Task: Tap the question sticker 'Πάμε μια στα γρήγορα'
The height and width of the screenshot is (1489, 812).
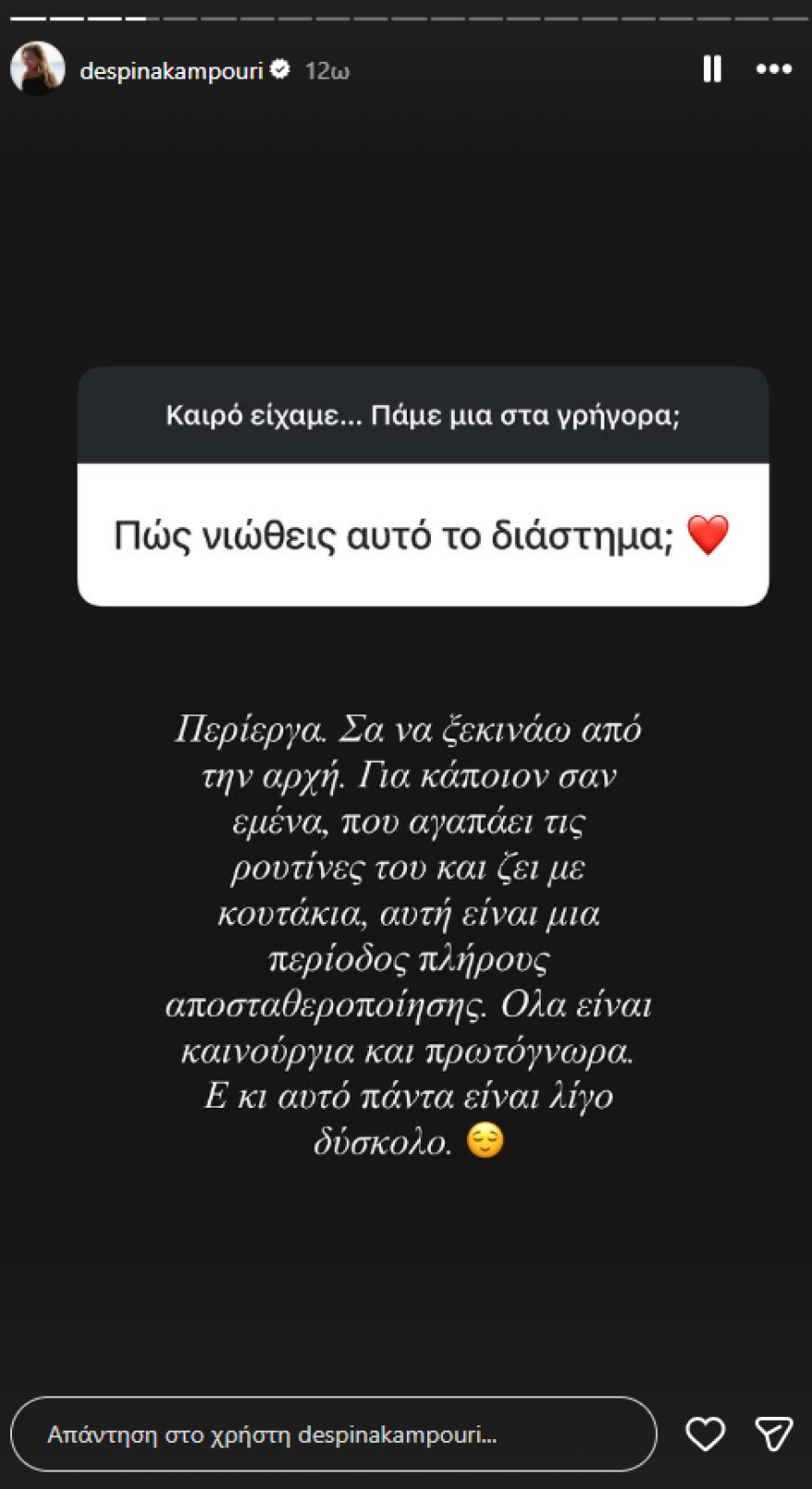Action: pos(423,415)
